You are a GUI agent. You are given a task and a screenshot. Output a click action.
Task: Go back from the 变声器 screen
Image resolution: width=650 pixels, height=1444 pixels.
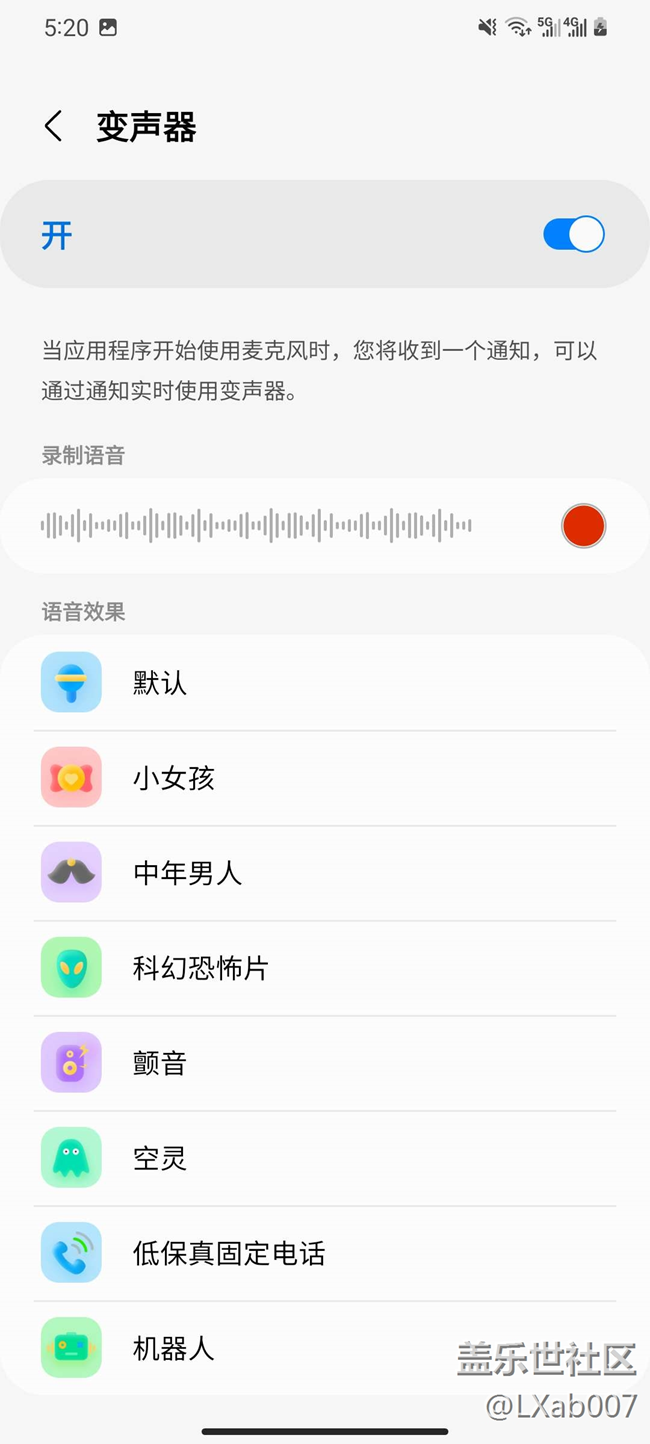54,127
